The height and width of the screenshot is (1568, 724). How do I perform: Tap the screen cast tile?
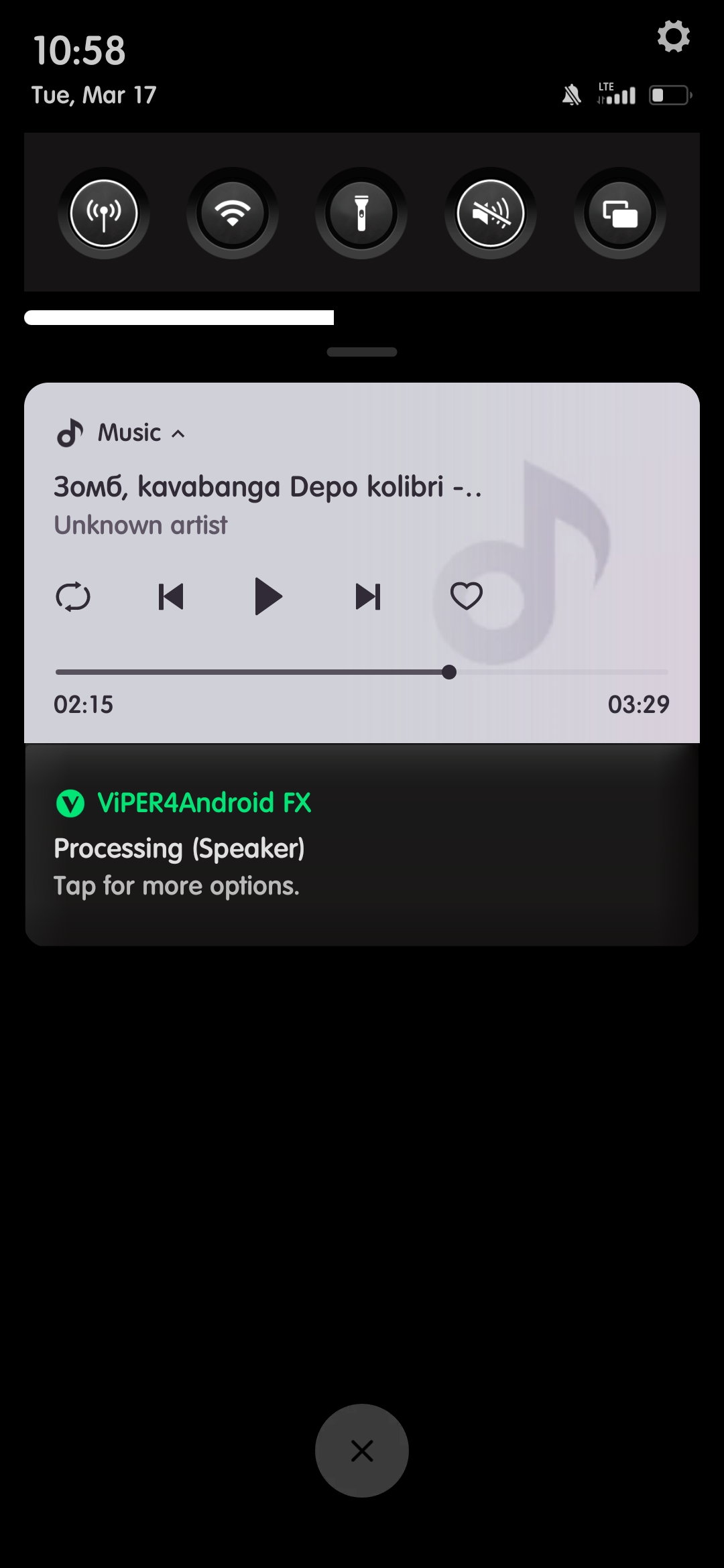pos(620,213)
